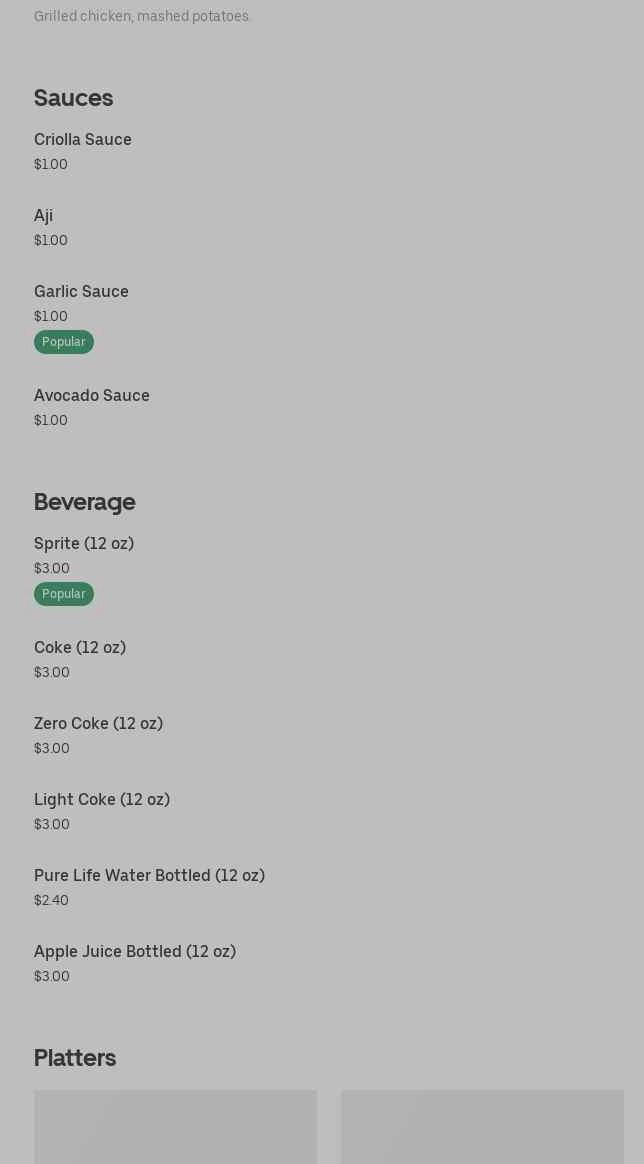
Task: Choose Apple Juice Bottled (12 oz)
Action: click(135, 952)
